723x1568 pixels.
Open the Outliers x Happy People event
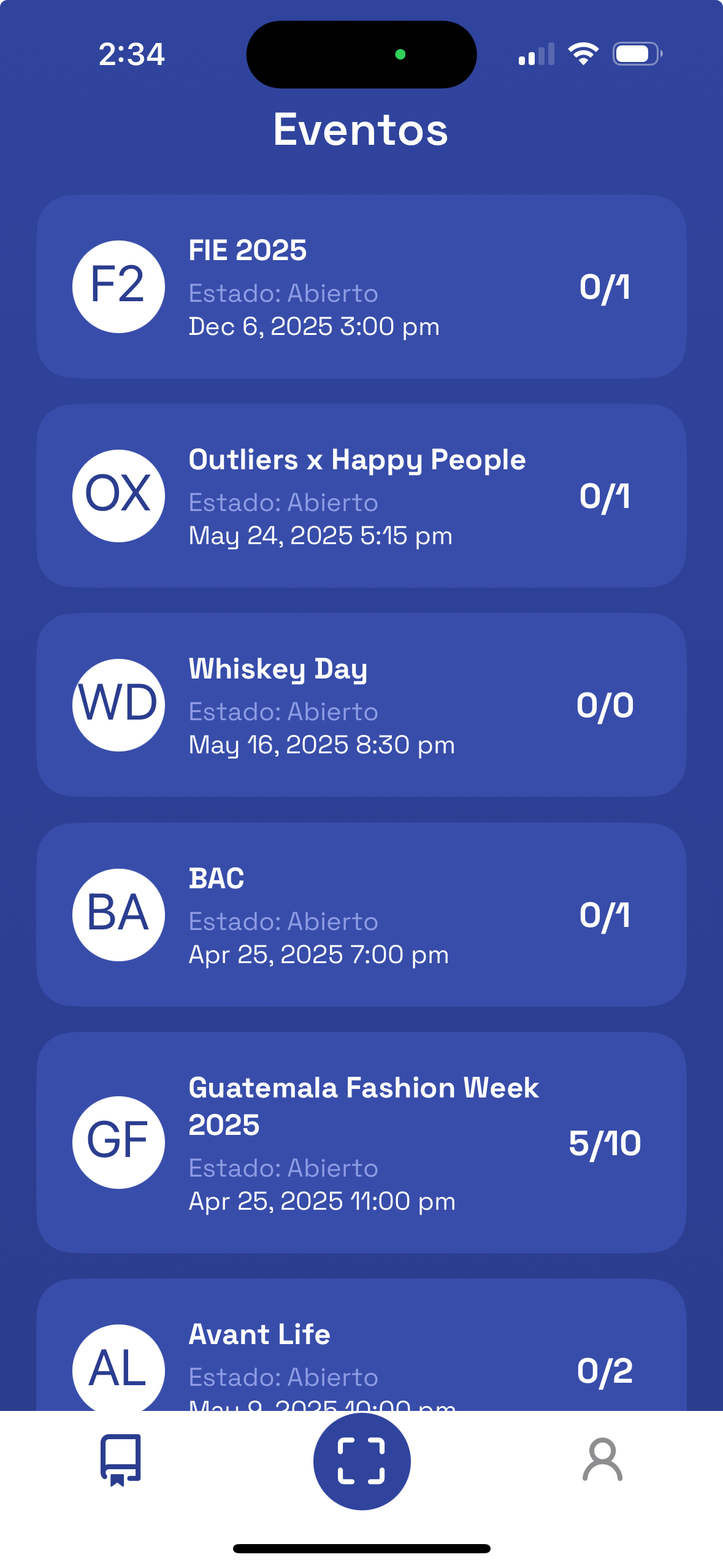pos(361,496)
